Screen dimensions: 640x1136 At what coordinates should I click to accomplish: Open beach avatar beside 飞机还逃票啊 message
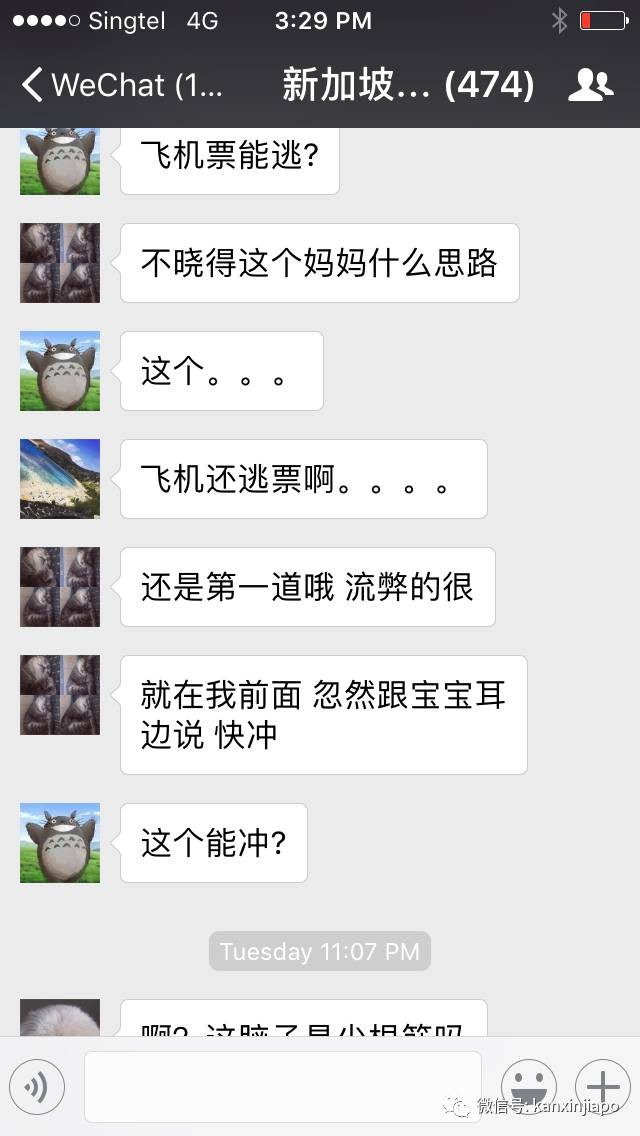pos(60,479)
